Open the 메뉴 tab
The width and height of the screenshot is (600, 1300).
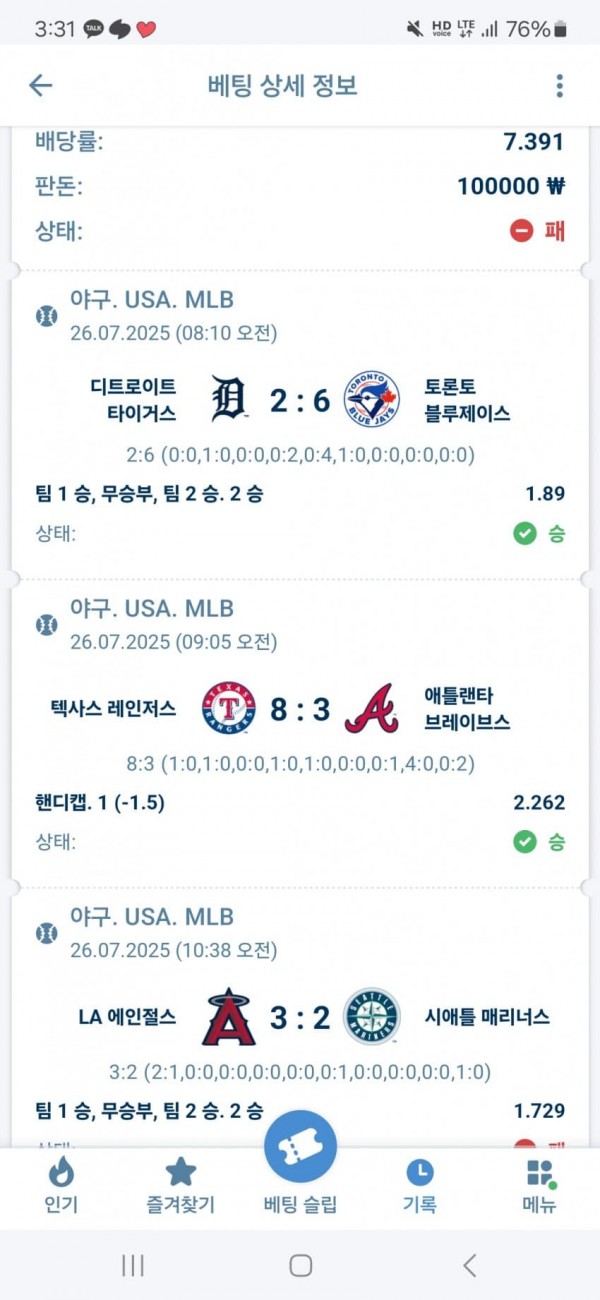[x=539, y=1186]
